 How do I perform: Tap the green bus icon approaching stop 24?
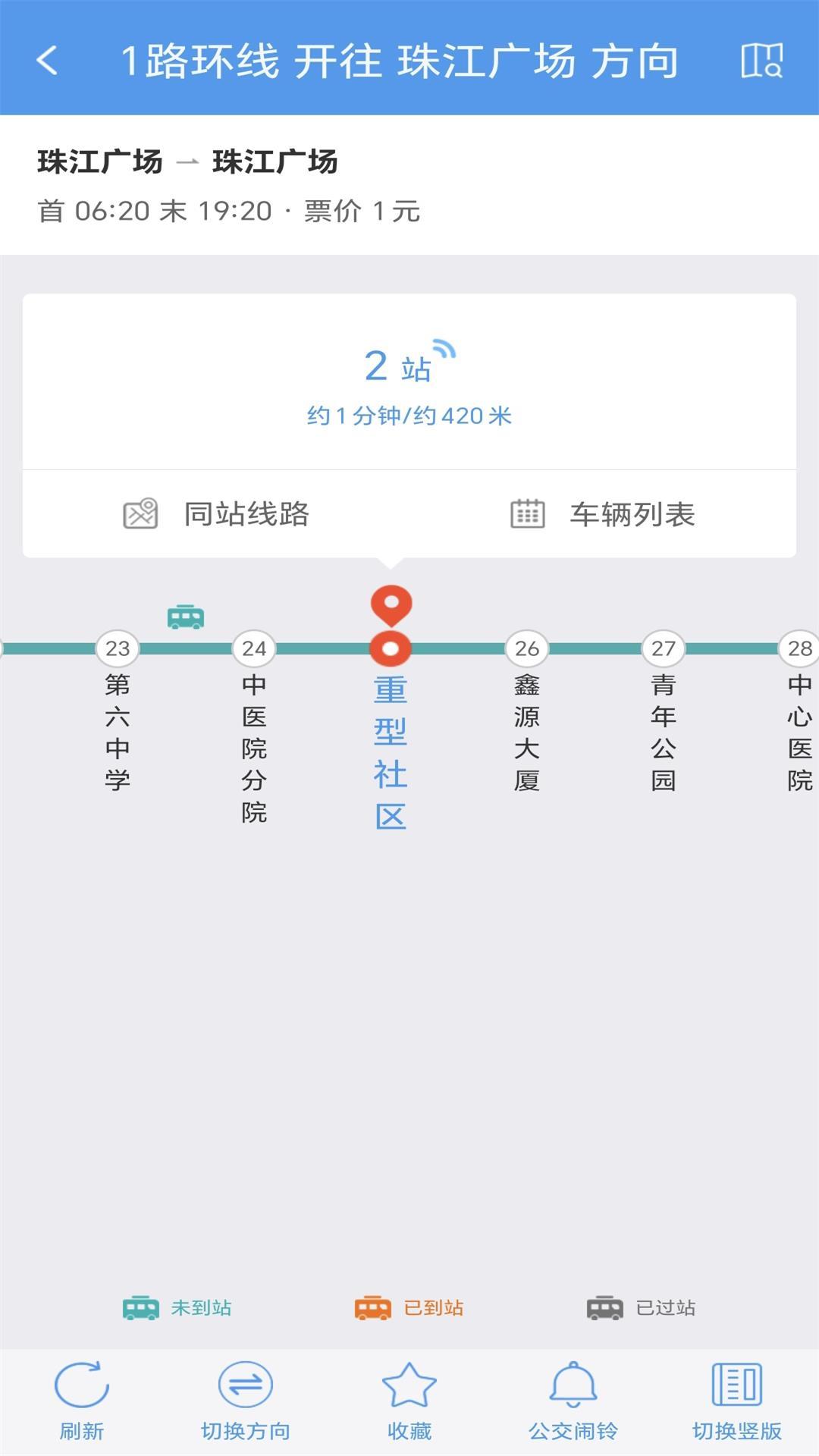[x=184, y=617]
